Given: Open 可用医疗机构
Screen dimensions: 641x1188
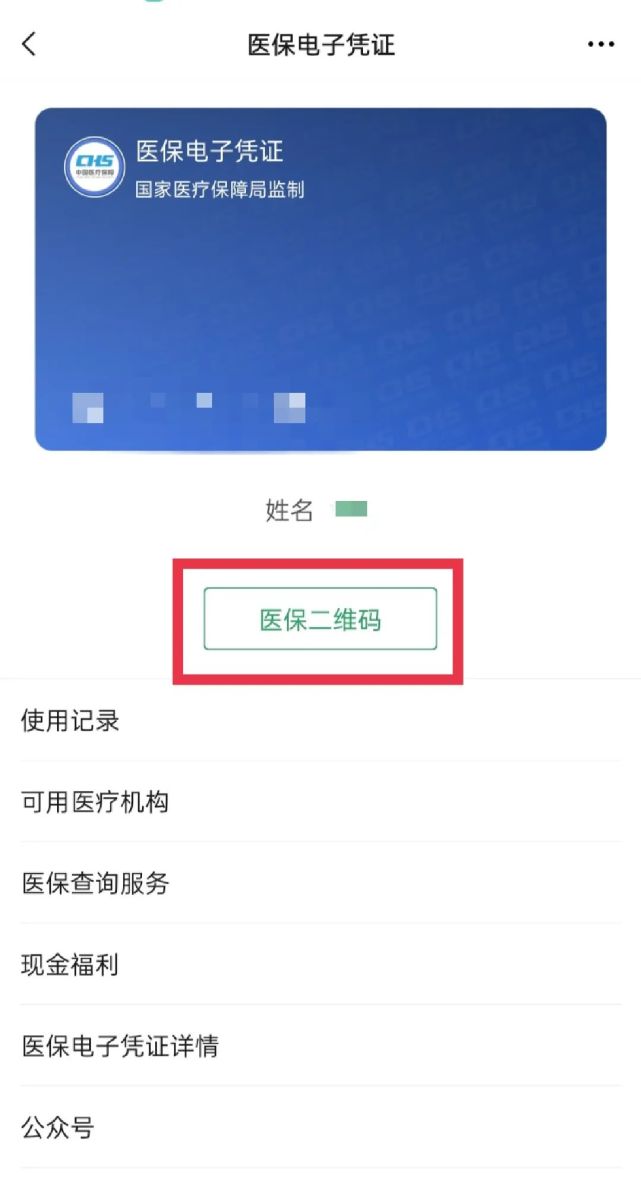Looking at the screenshot, I should pyautogui.click(x=320, y=802).
